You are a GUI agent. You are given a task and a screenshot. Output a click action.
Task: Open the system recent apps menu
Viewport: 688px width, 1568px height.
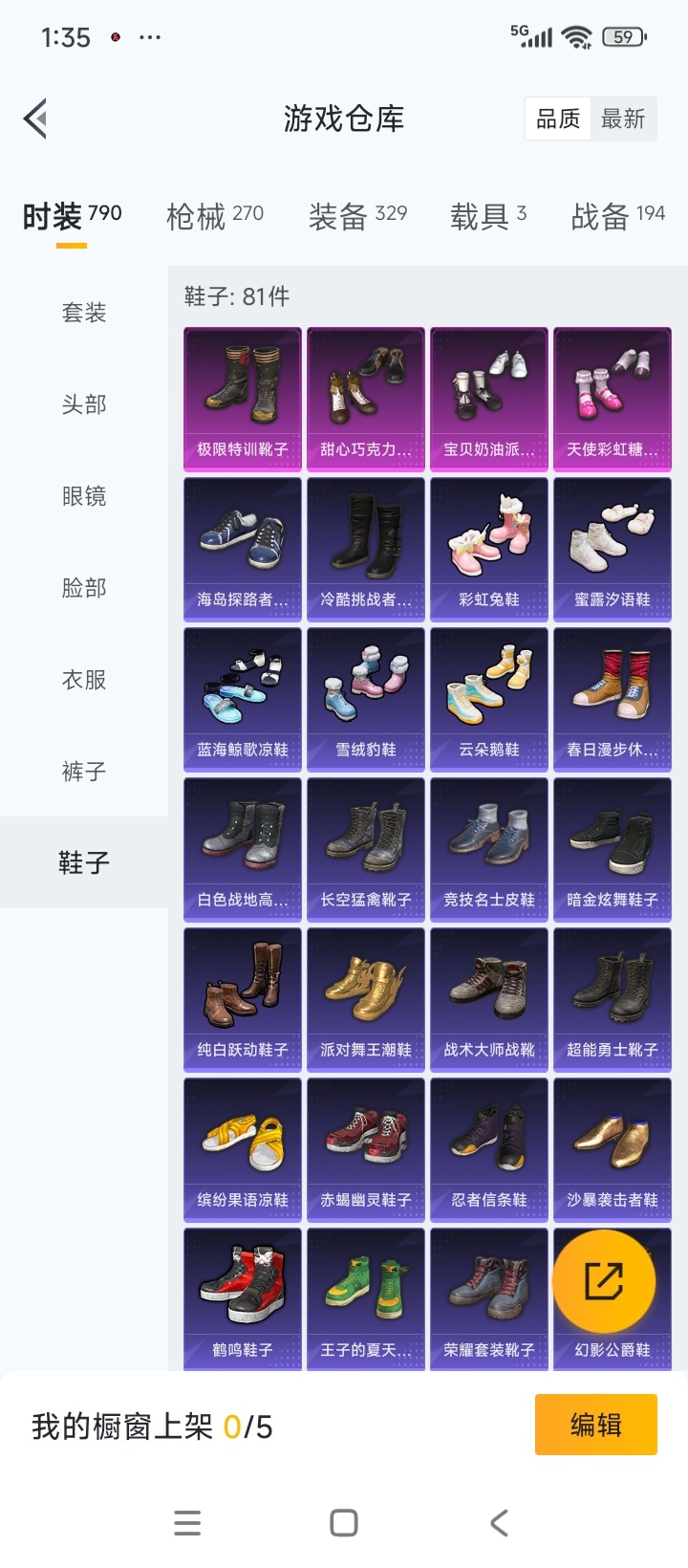187,1522
